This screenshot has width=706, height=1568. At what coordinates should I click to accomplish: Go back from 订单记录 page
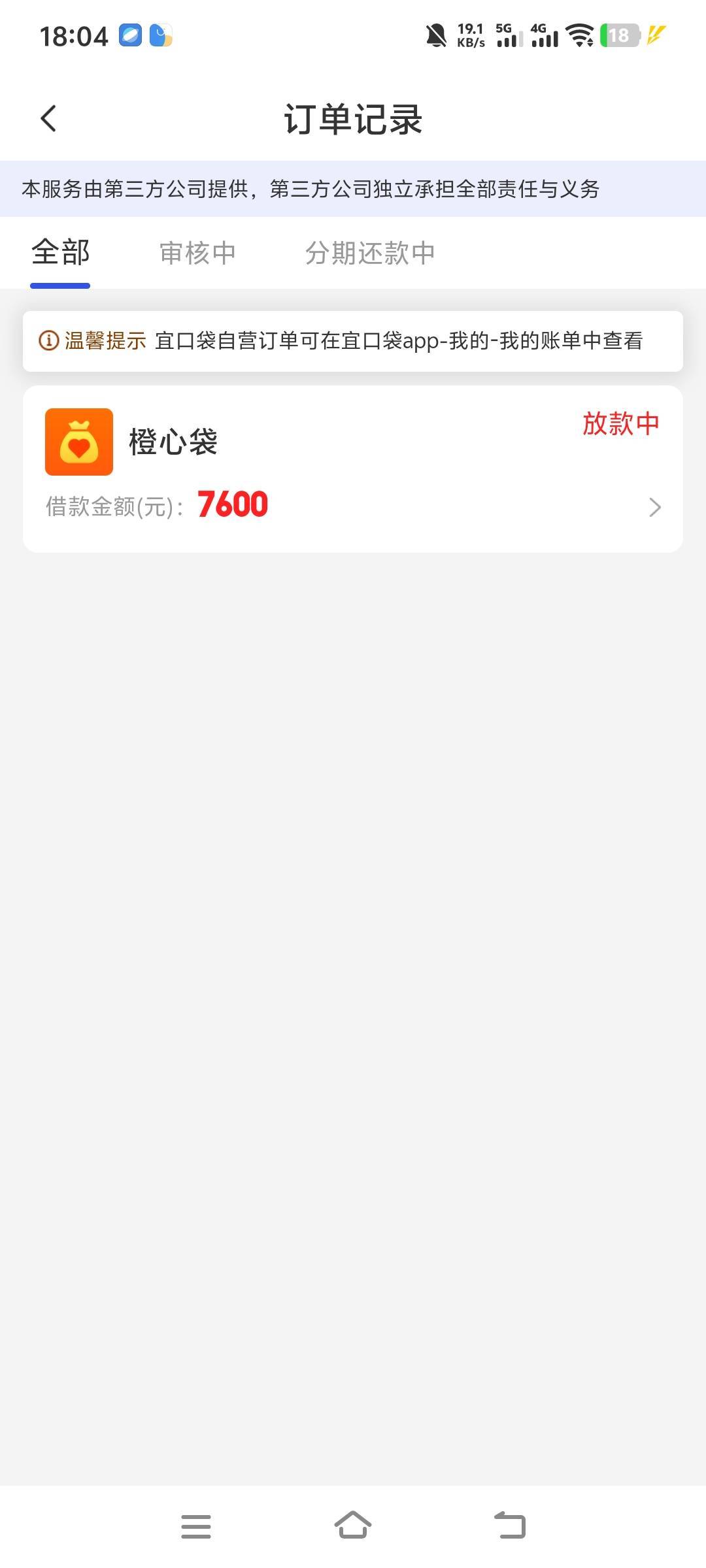(49, 119)
